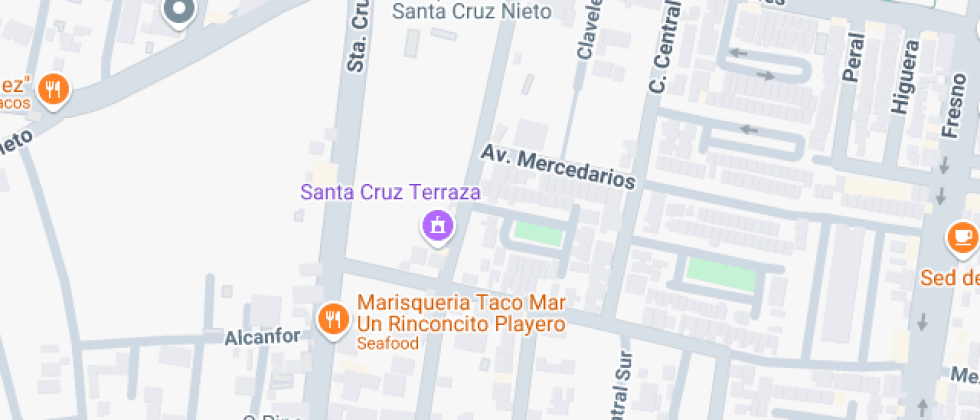Image resolution: width=980 pixels, height=420 pixels.
Task: Open the Santa Cruz Terraza map pin
Action: [437, 225]
